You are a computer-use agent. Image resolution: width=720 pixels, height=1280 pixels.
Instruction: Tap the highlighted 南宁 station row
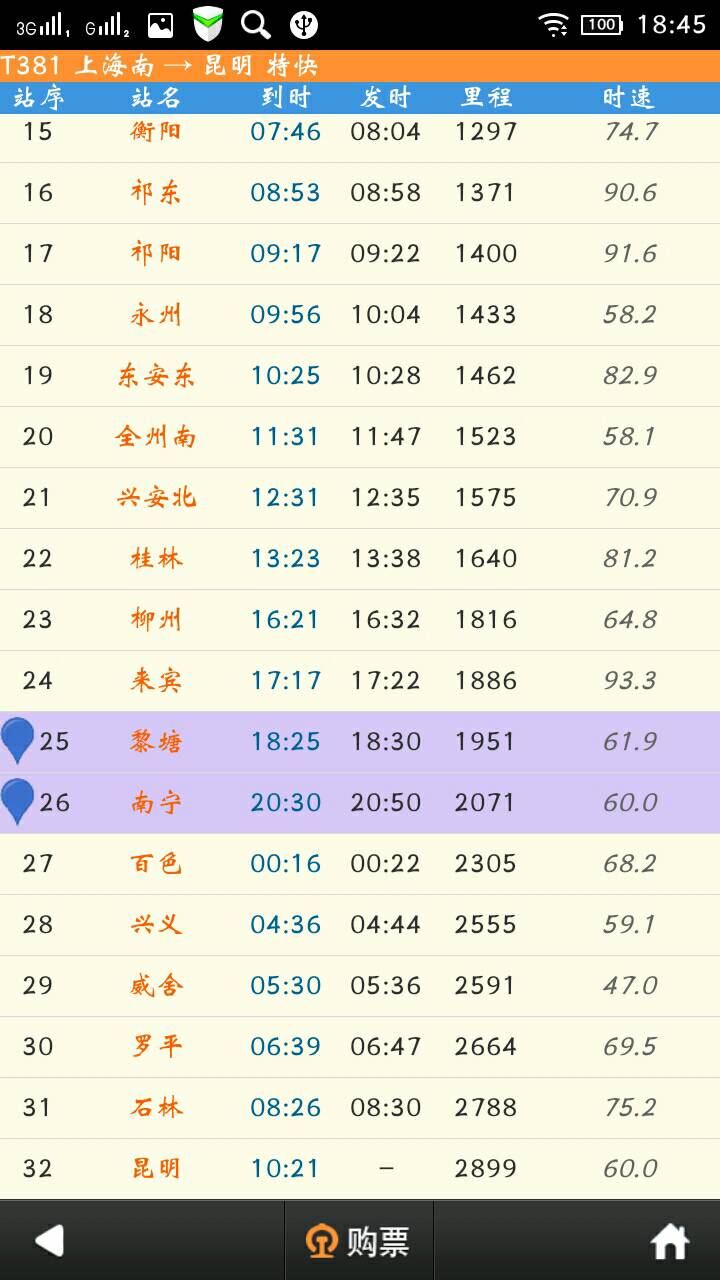[360, 803]
